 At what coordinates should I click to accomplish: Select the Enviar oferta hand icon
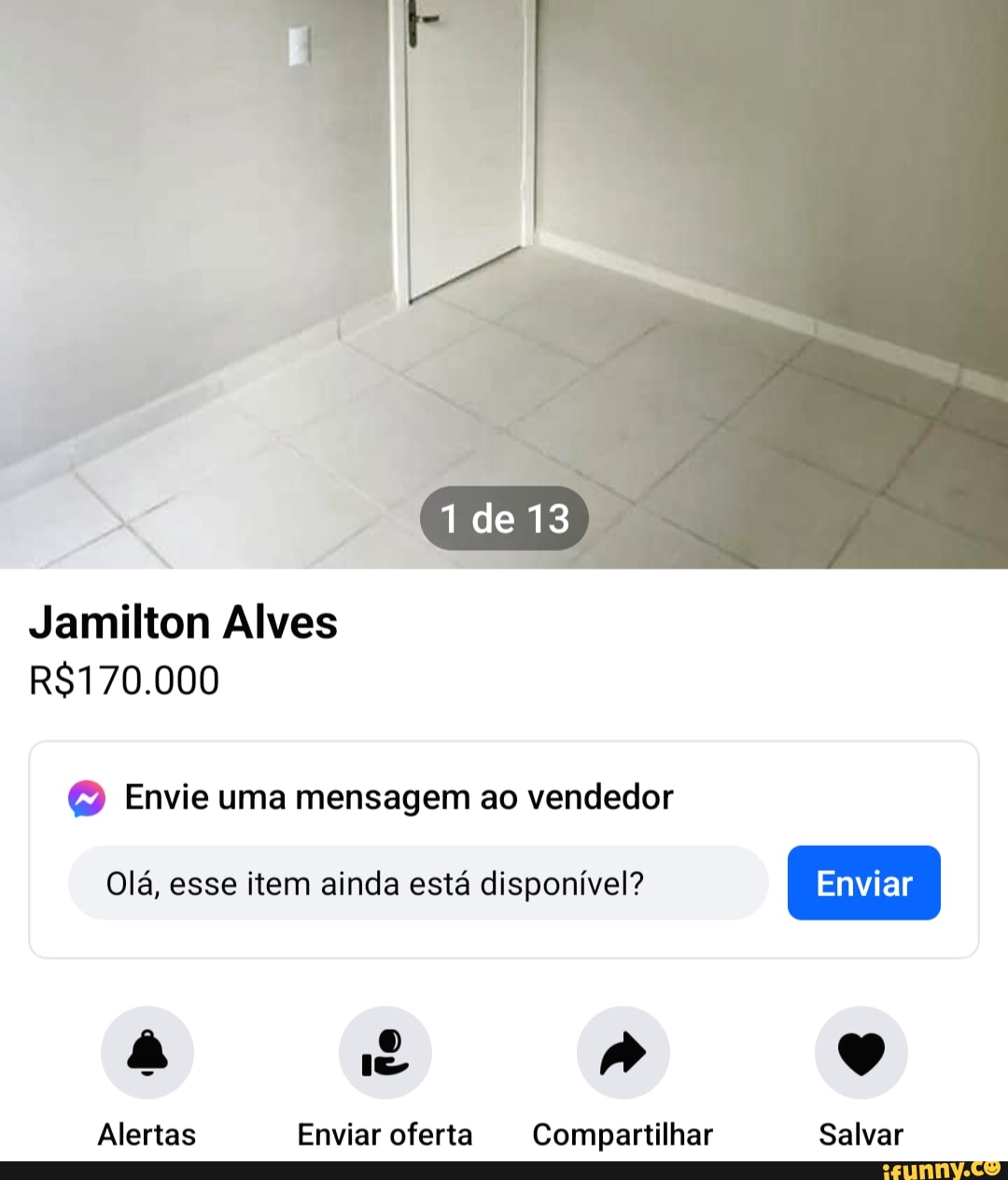pyautogui.click(x=385, y=1052)
